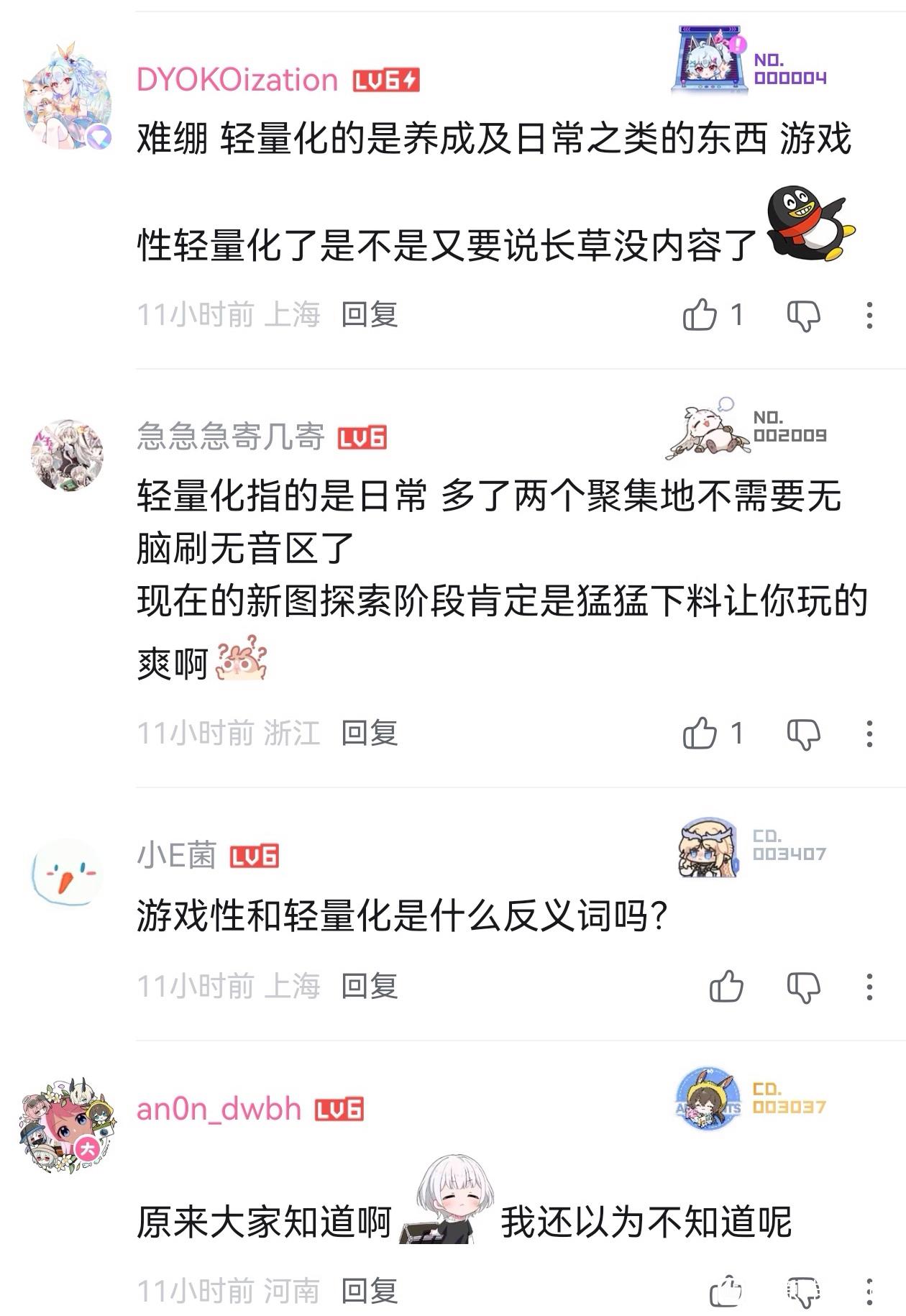Reply to 小E菌's comment
Viewport: 906px width, 1316px height.
[369, 987]
